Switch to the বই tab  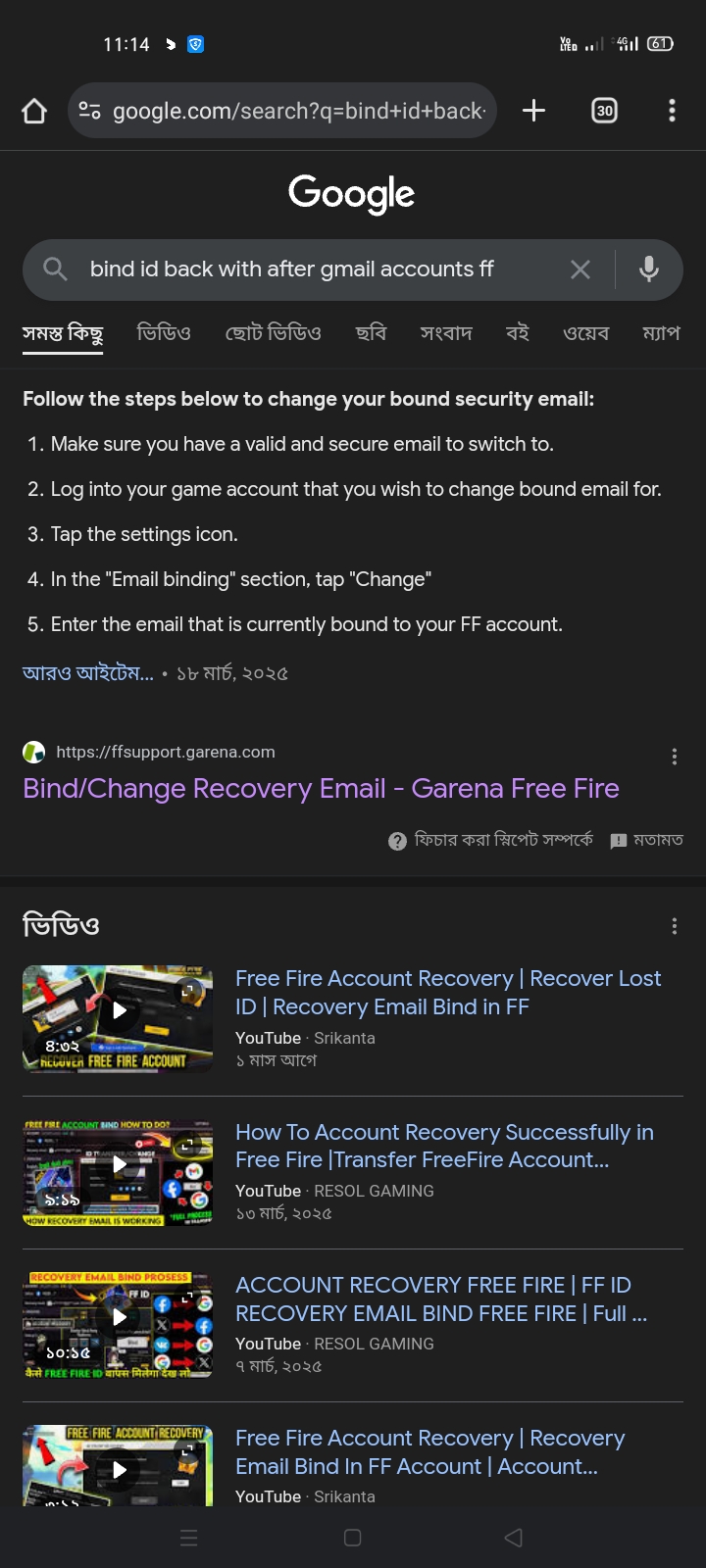[x=518, y=333]
